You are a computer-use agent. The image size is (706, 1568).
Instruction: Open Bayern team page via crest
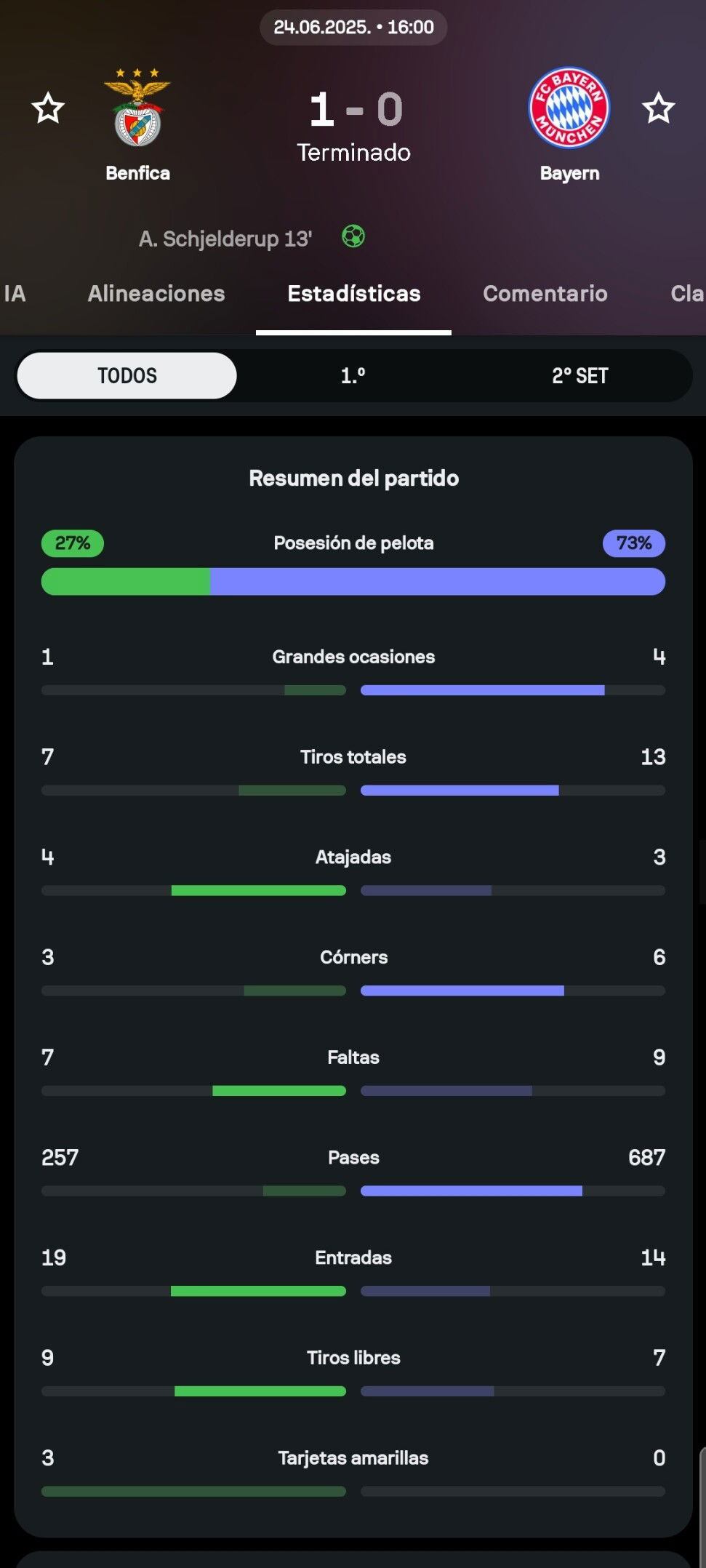click(x=569, y=108)
